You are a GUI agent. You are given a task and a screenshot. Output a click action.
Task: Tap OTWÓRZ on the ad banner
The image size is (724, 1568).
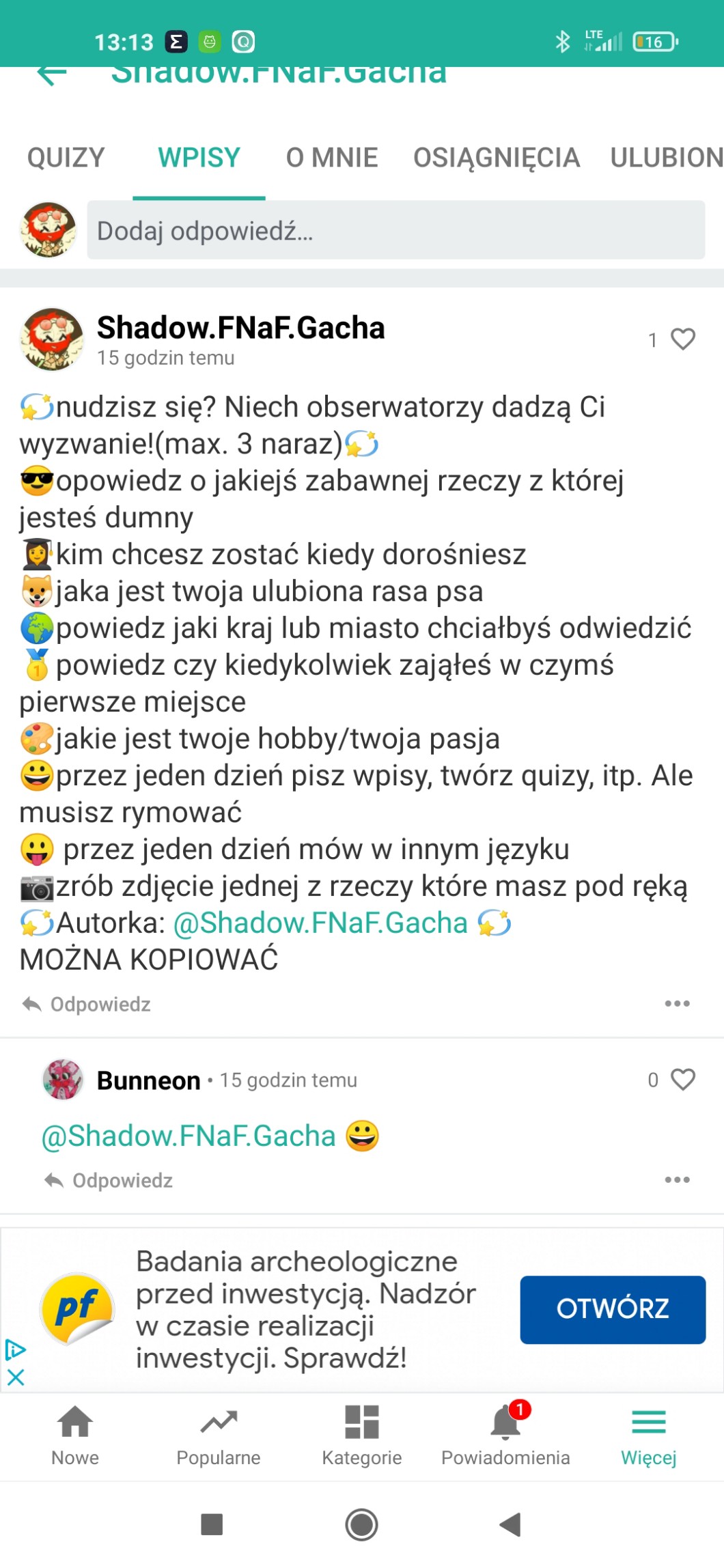(x=612, y=1309)
